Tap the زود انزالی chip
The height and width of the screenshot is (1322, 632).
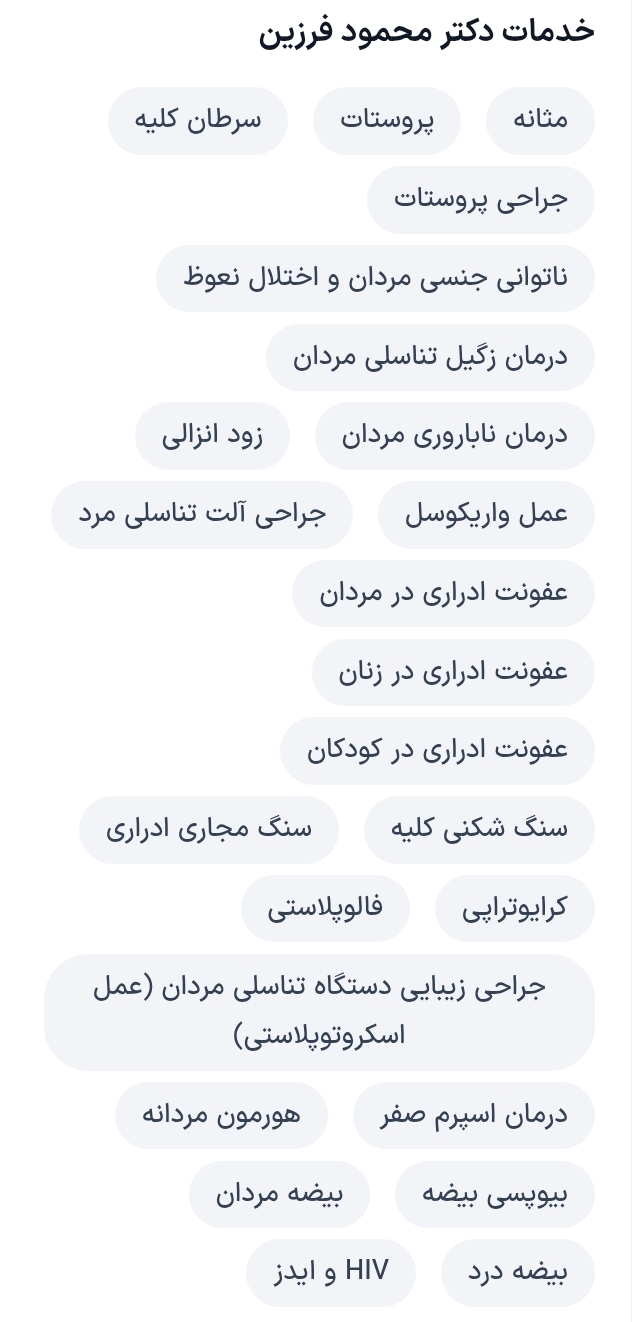tap(212, 436)
